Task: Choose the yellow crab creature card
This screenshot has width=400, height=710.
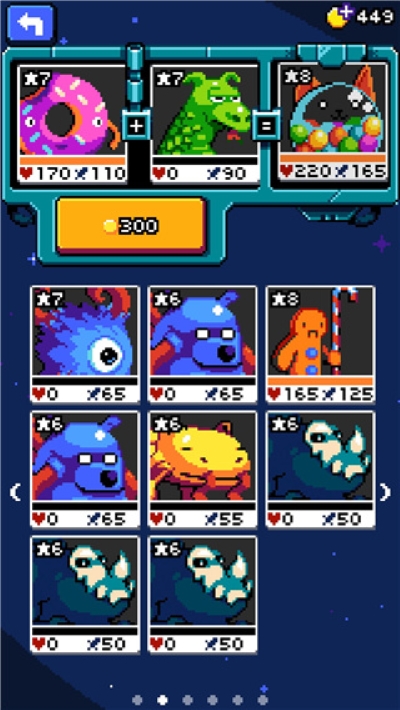Action: pos(202,470)
